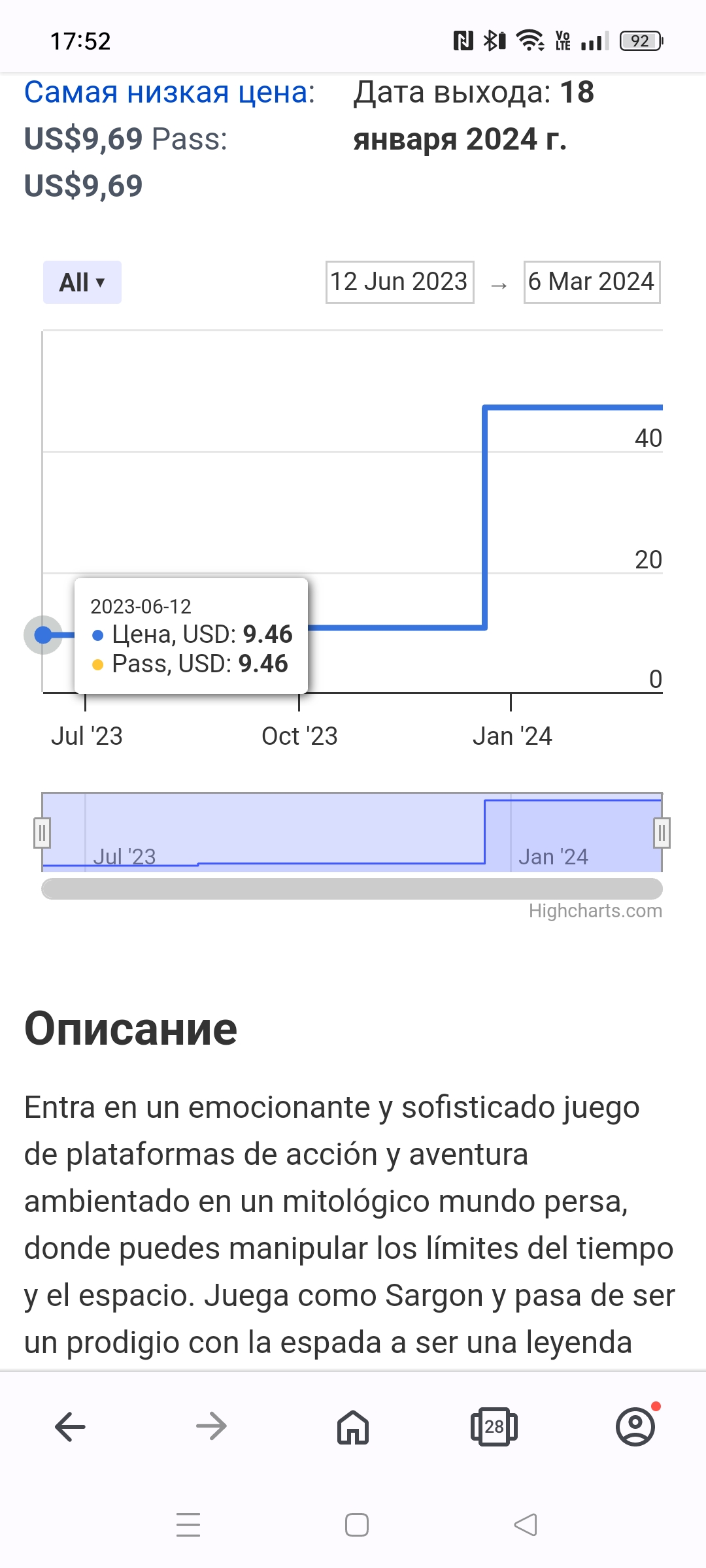Open the system recent apps menu
Image resolution: width=706 pixels, height=1568 pixels.
(x=188, y=1525)
